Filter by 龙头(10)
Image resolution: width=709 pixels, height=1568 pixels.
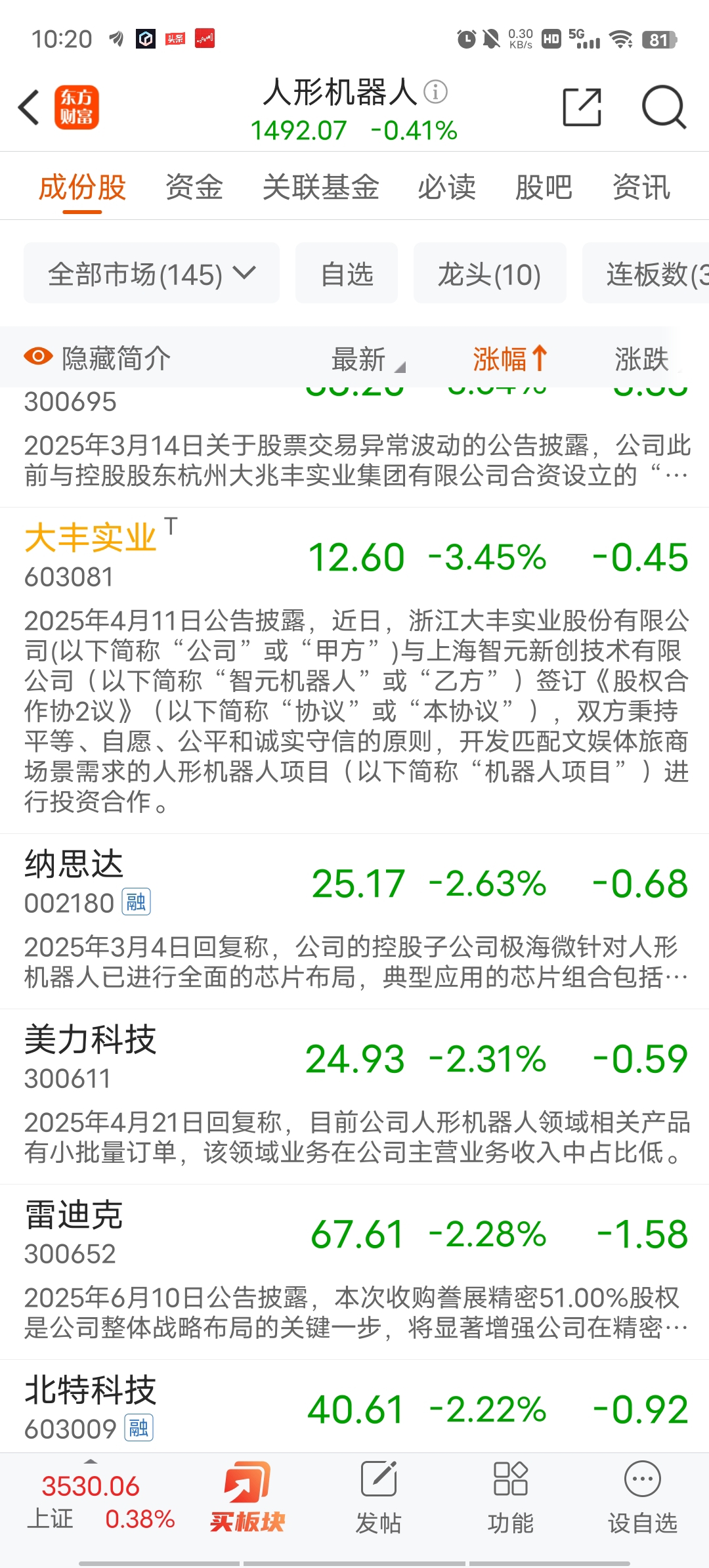pyautogui.click(x=490, y=273)
